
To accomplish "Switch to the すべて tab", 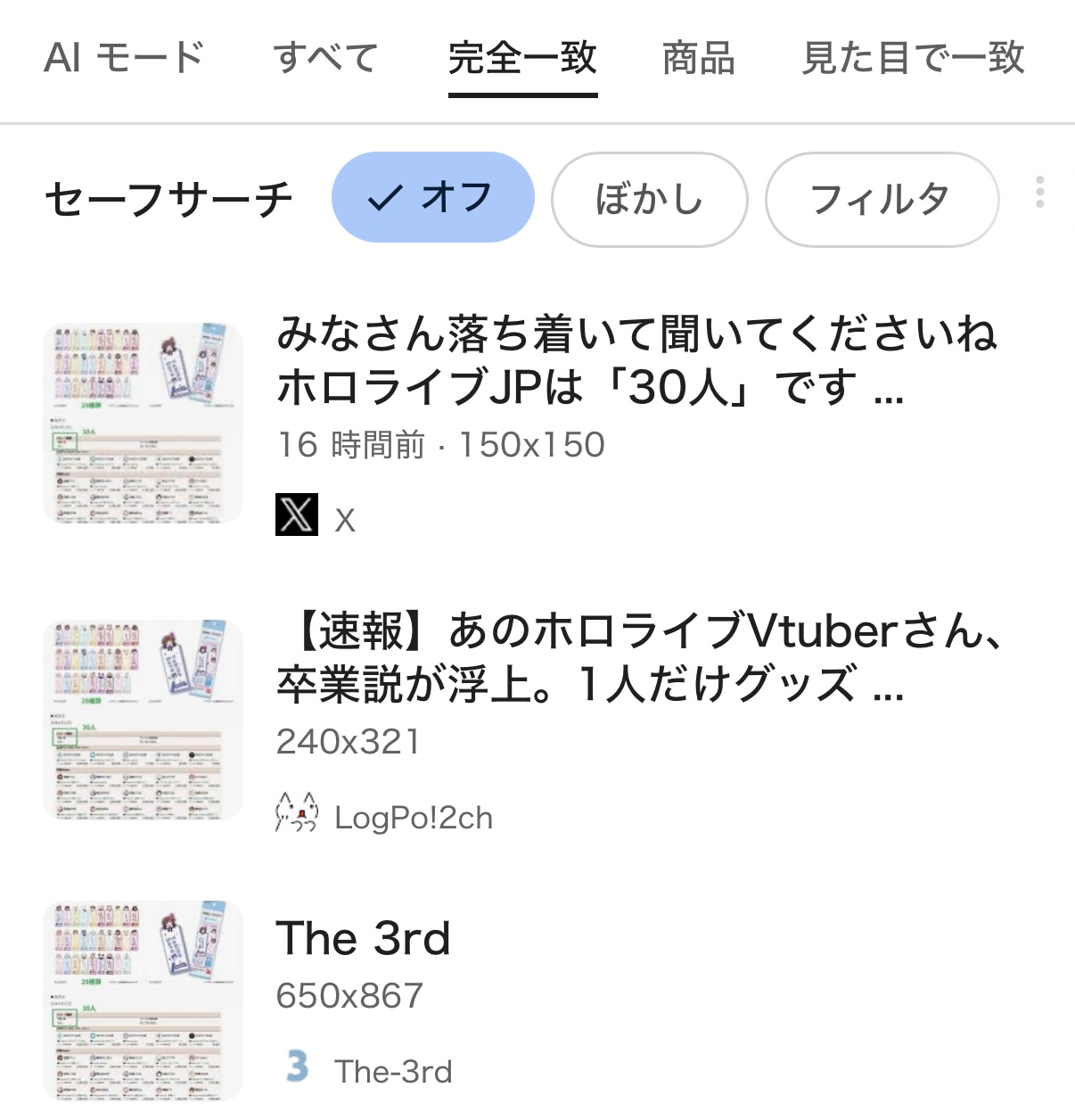I will click(x=325, y=59).
